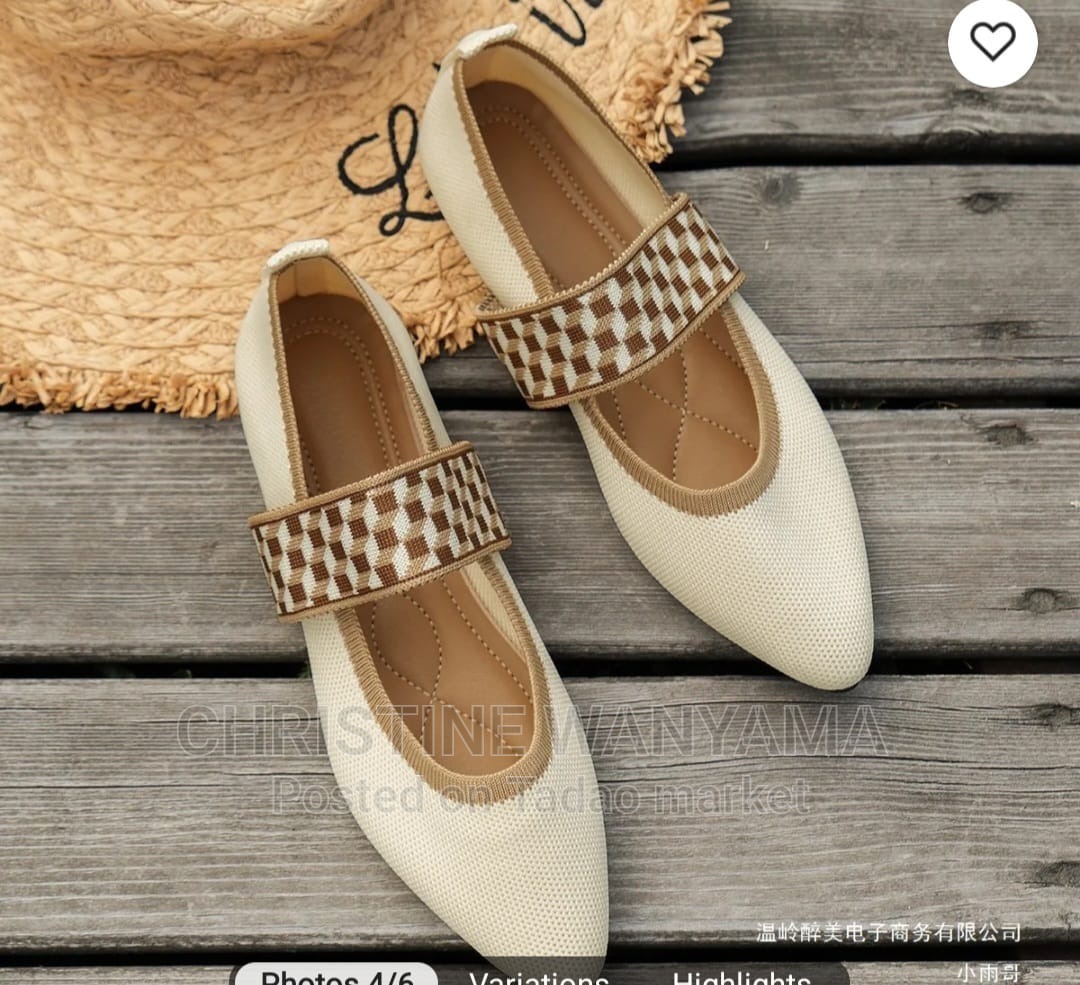Viewport: 1080px width, 985px height.
Task: Select the Photos 4/6 tab
Action: pos(334,976)
